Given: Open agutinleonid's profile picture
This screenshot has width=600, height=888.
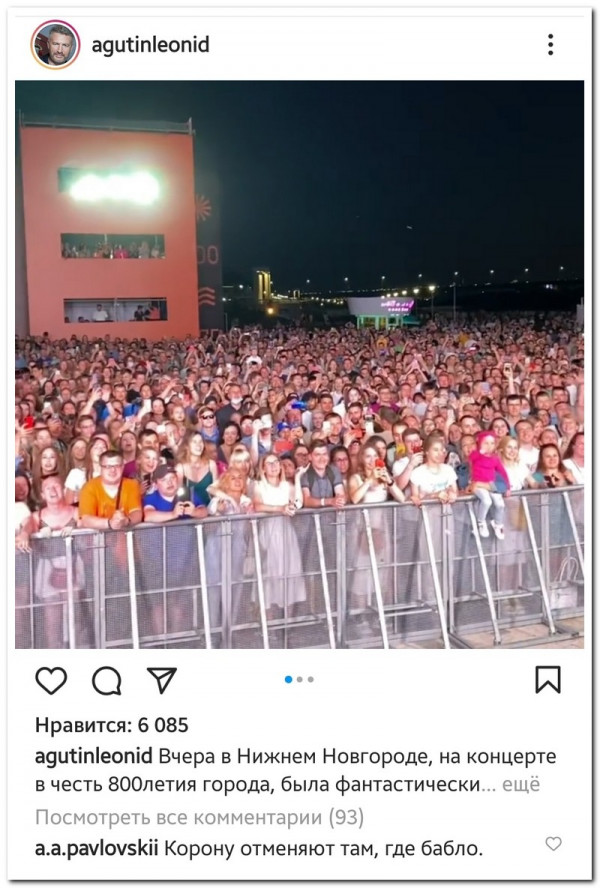Looking at the screenshot, I should click(55, 45).
